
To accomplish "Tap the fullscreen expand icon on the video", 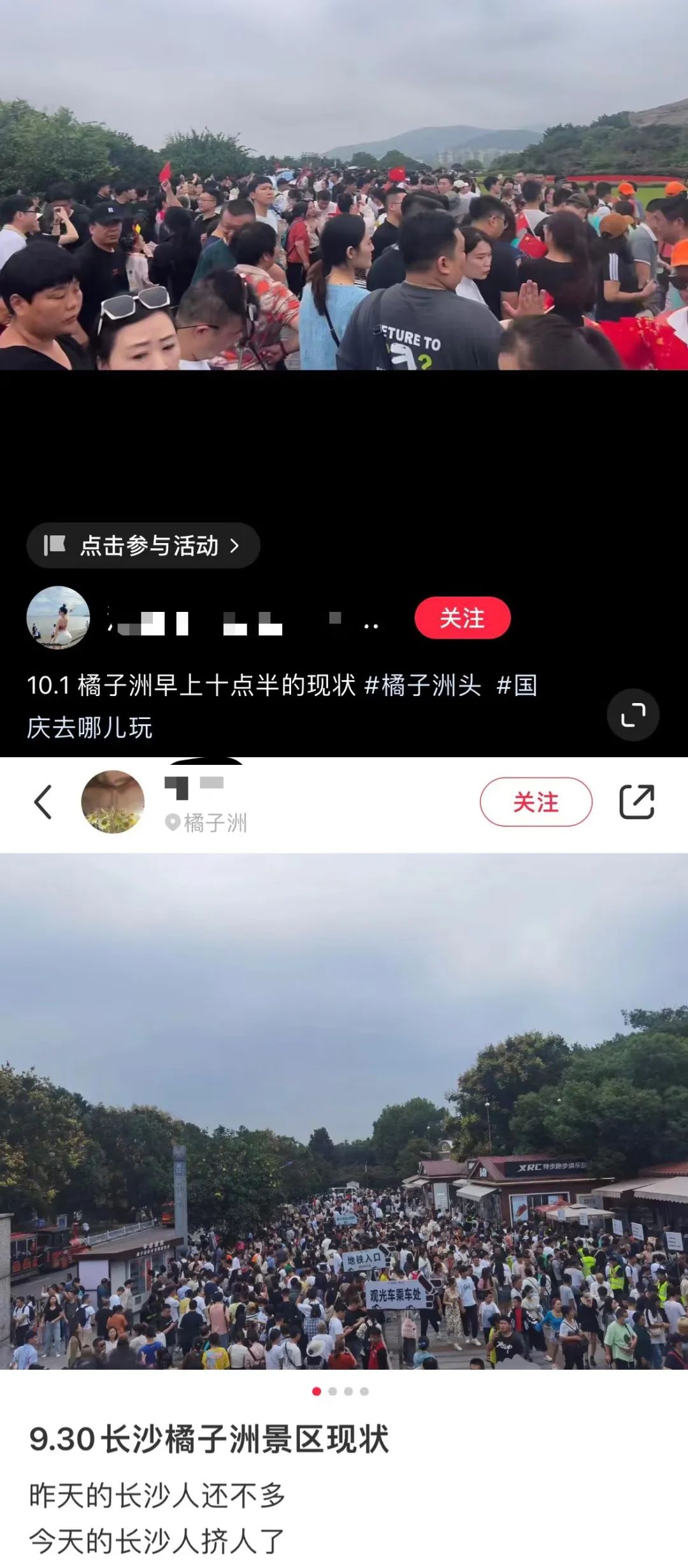I will (633, 715).
